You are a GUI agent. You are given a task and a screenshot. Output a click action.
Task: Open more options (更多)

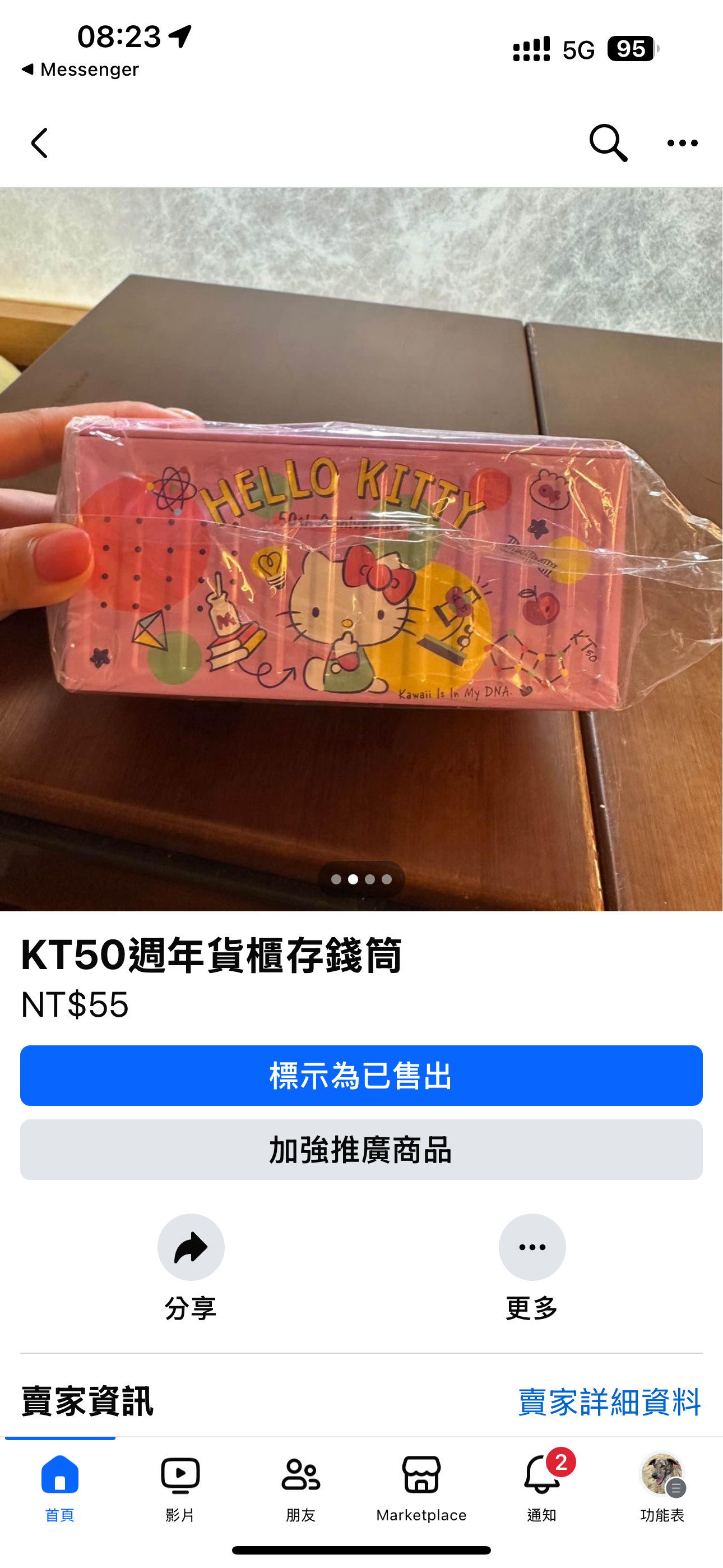coord(532,1248)
